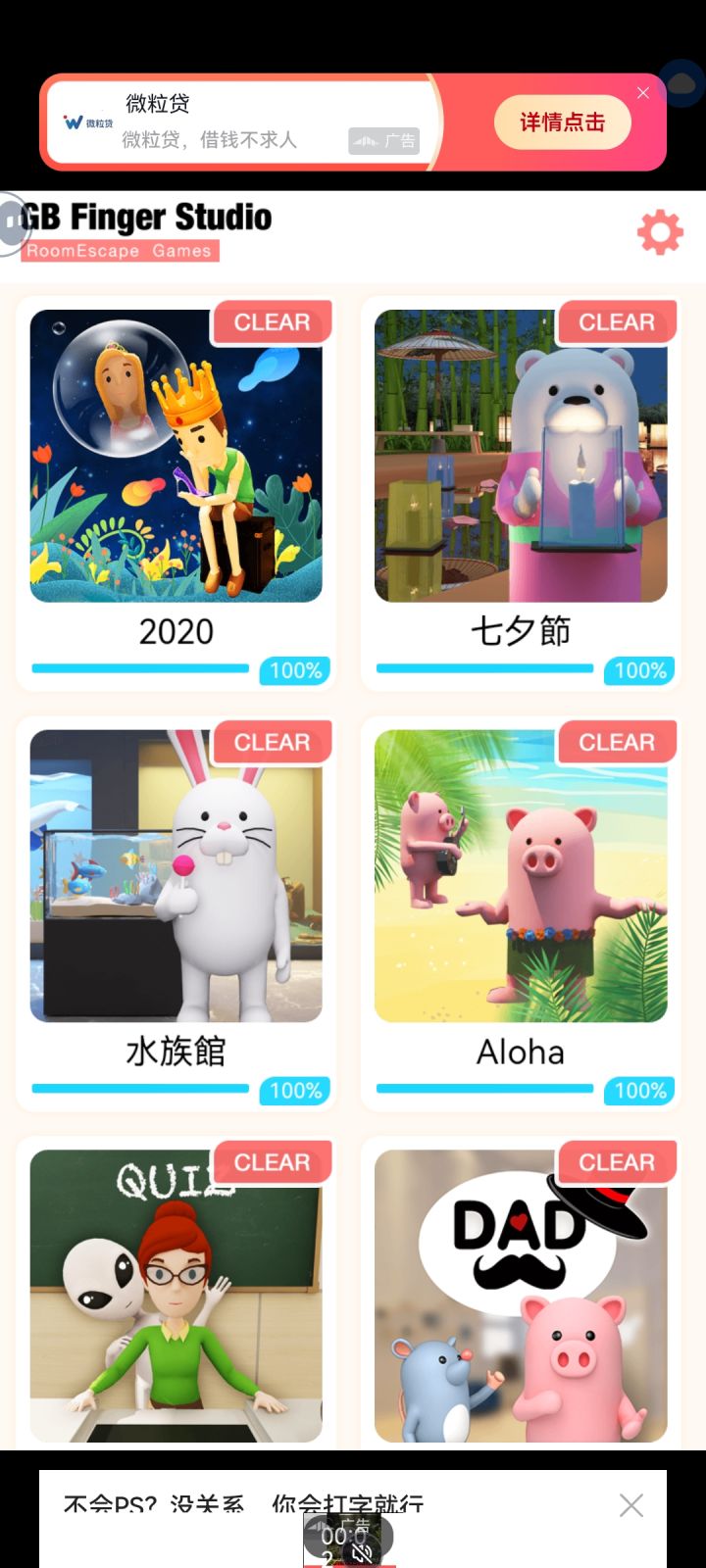Play the QUIZ classroom level

pos(176,1294)
